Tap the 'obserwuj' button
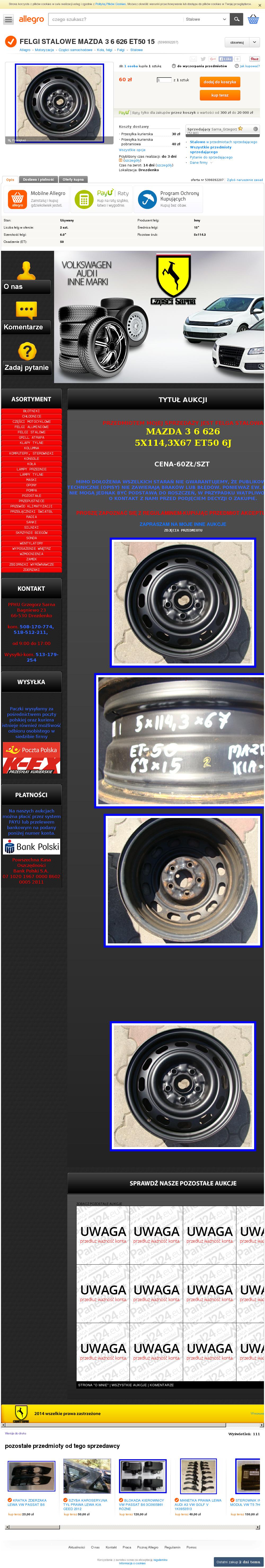This screenshot has width=265, height=1568. point(238,43)
